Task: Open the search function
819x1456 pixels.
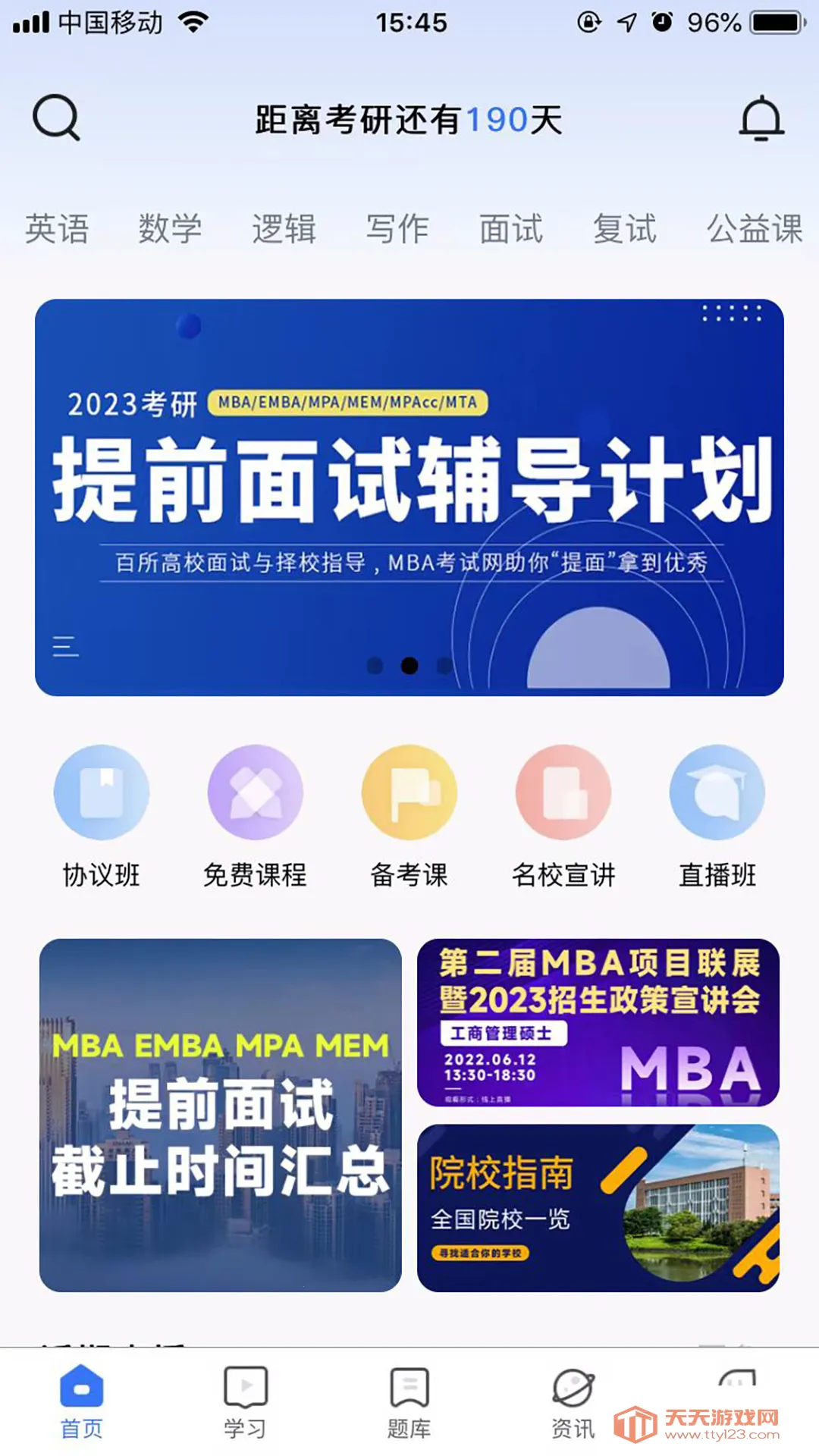Action: click(57, 118)
